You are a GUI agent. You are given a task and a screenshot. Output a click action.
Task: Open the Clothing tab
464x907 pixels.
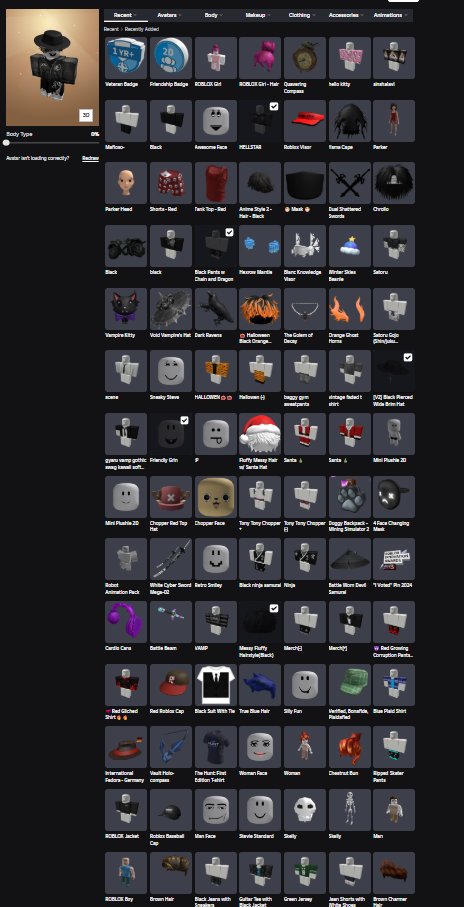tap(301, 15)
